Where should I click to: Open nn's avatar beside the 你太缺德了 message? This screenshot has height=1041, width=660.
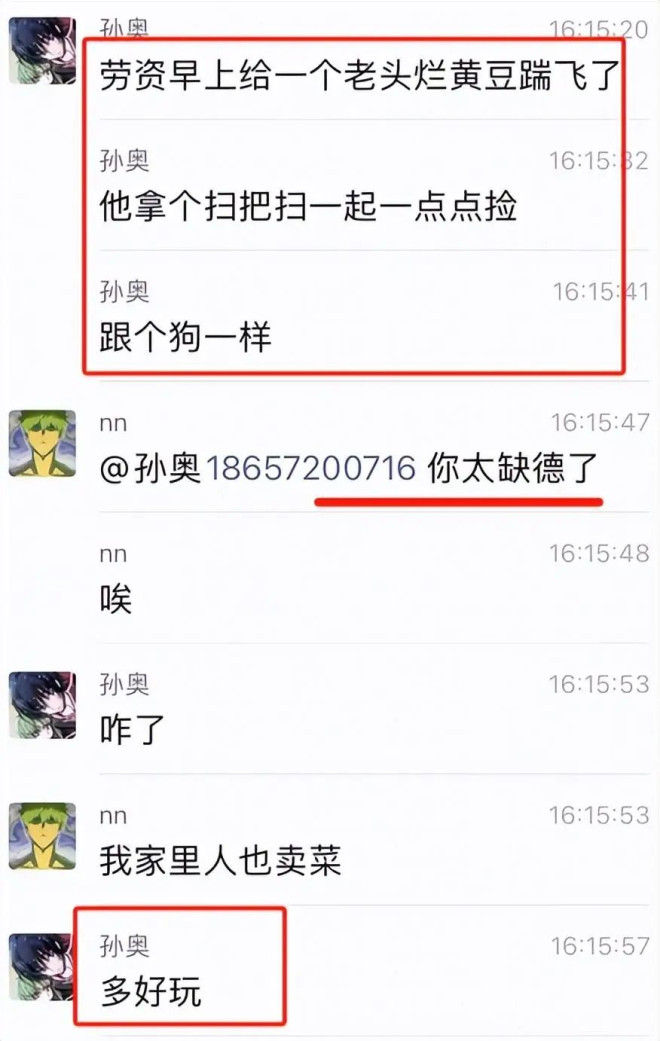point(42,443)
